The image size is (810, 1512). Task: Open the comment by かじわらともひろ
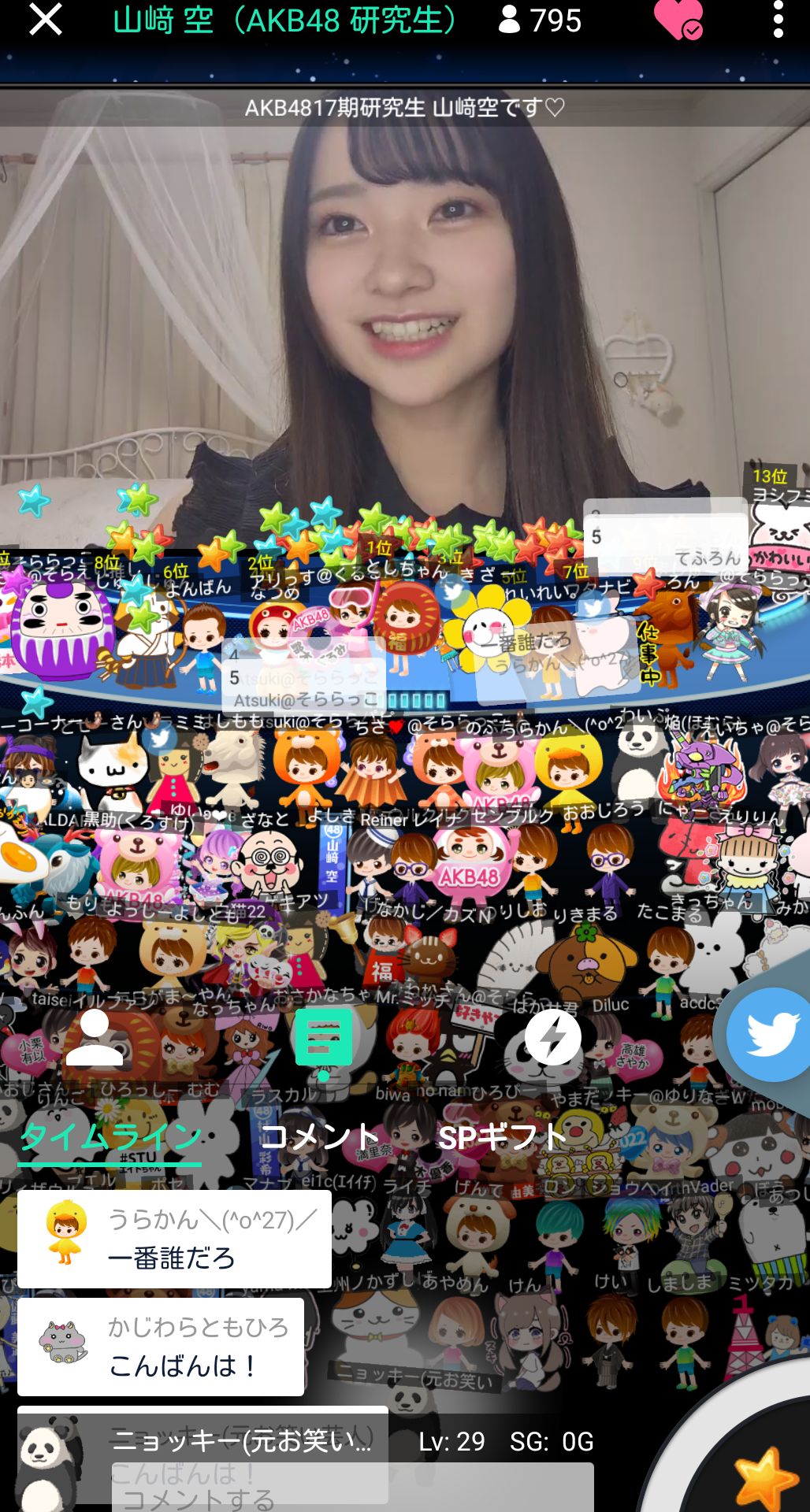[161, 1347]
